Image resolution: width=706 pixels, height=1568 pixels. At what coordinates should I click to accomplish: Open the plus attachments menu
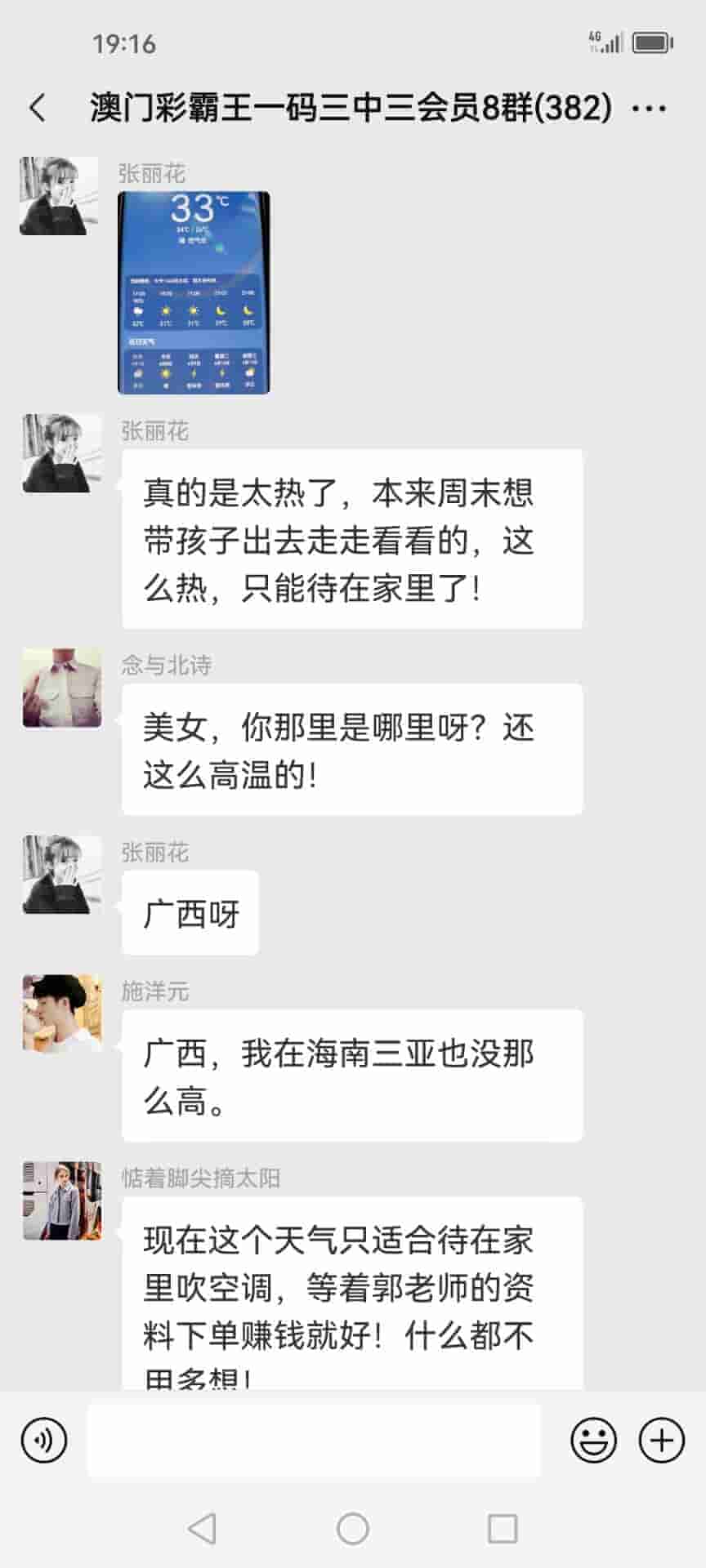(661, 1440)
